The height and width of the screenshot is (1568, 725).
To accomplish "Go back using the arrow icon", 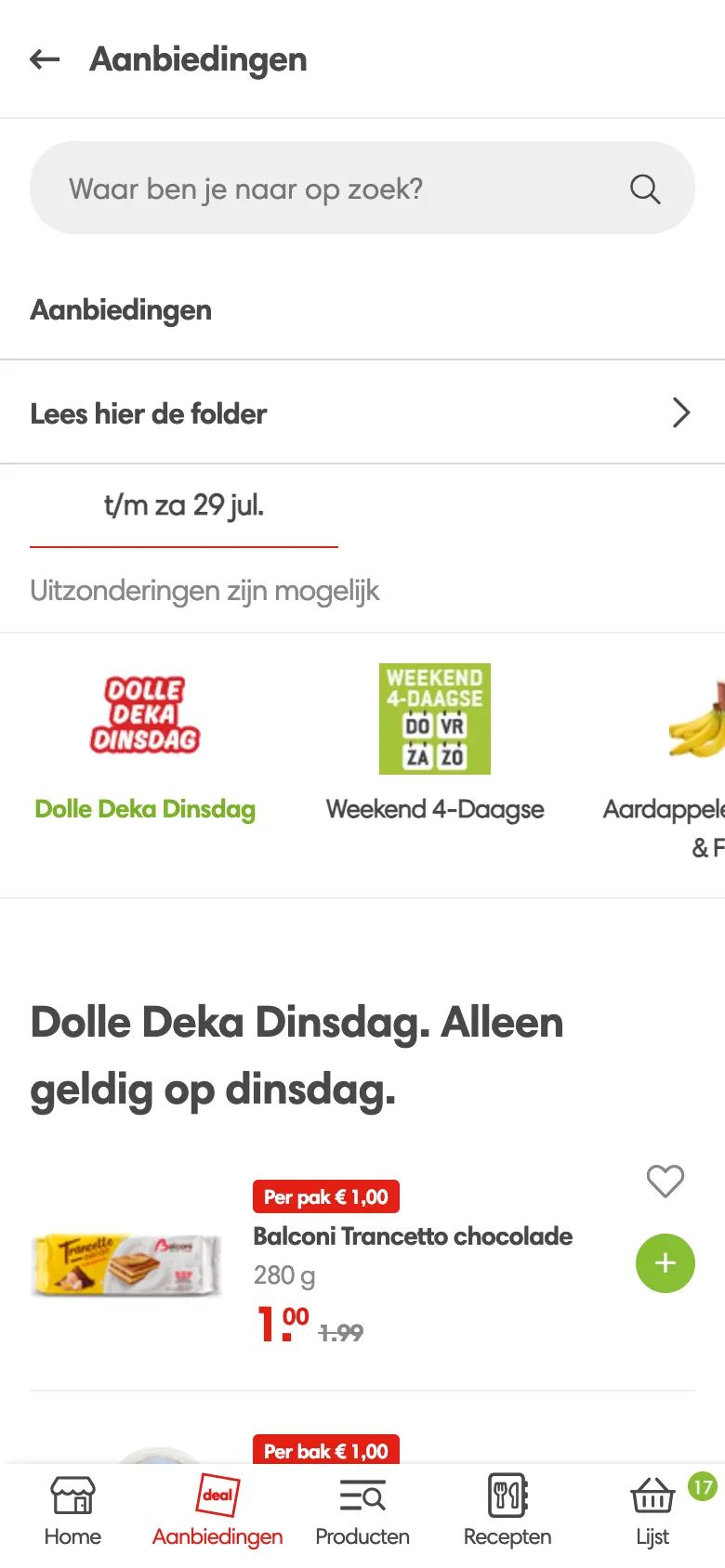I will coord(44,59).
